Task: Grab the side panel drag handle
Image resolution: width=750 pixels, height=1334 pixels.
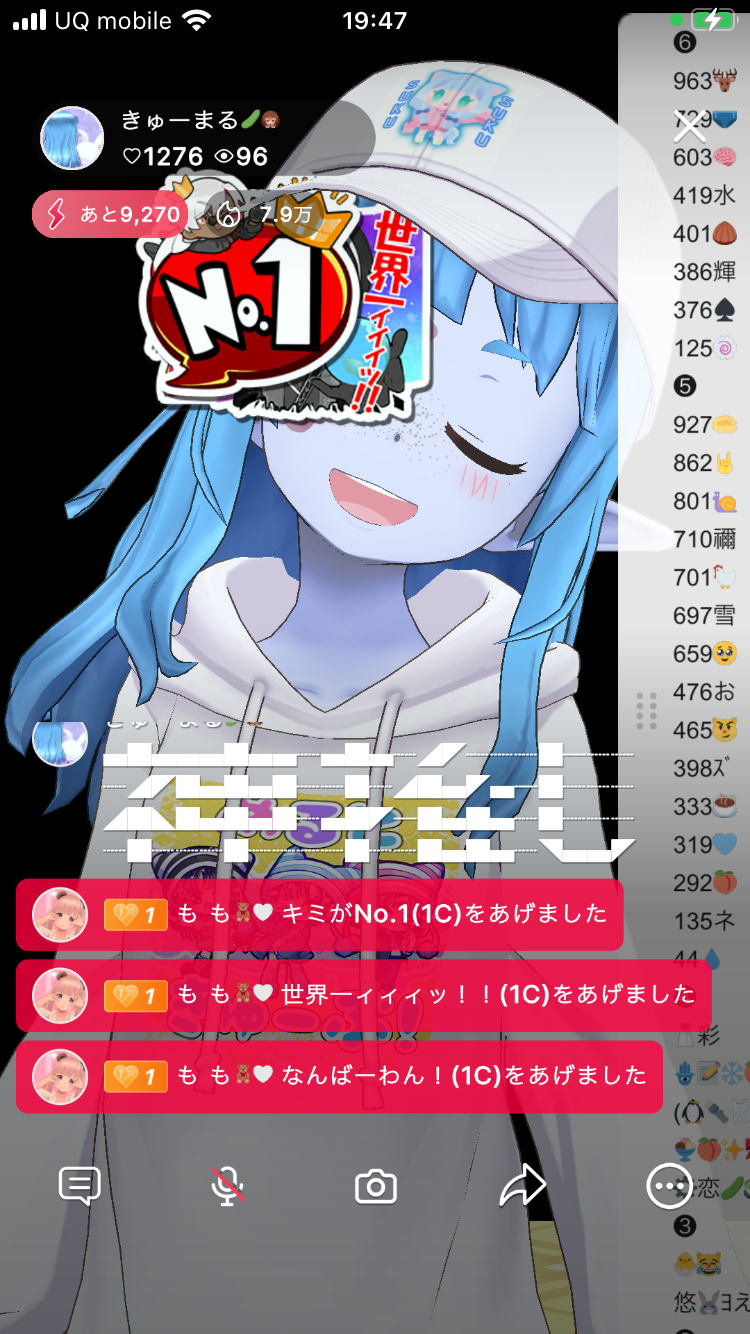Action: coord(646,710)
